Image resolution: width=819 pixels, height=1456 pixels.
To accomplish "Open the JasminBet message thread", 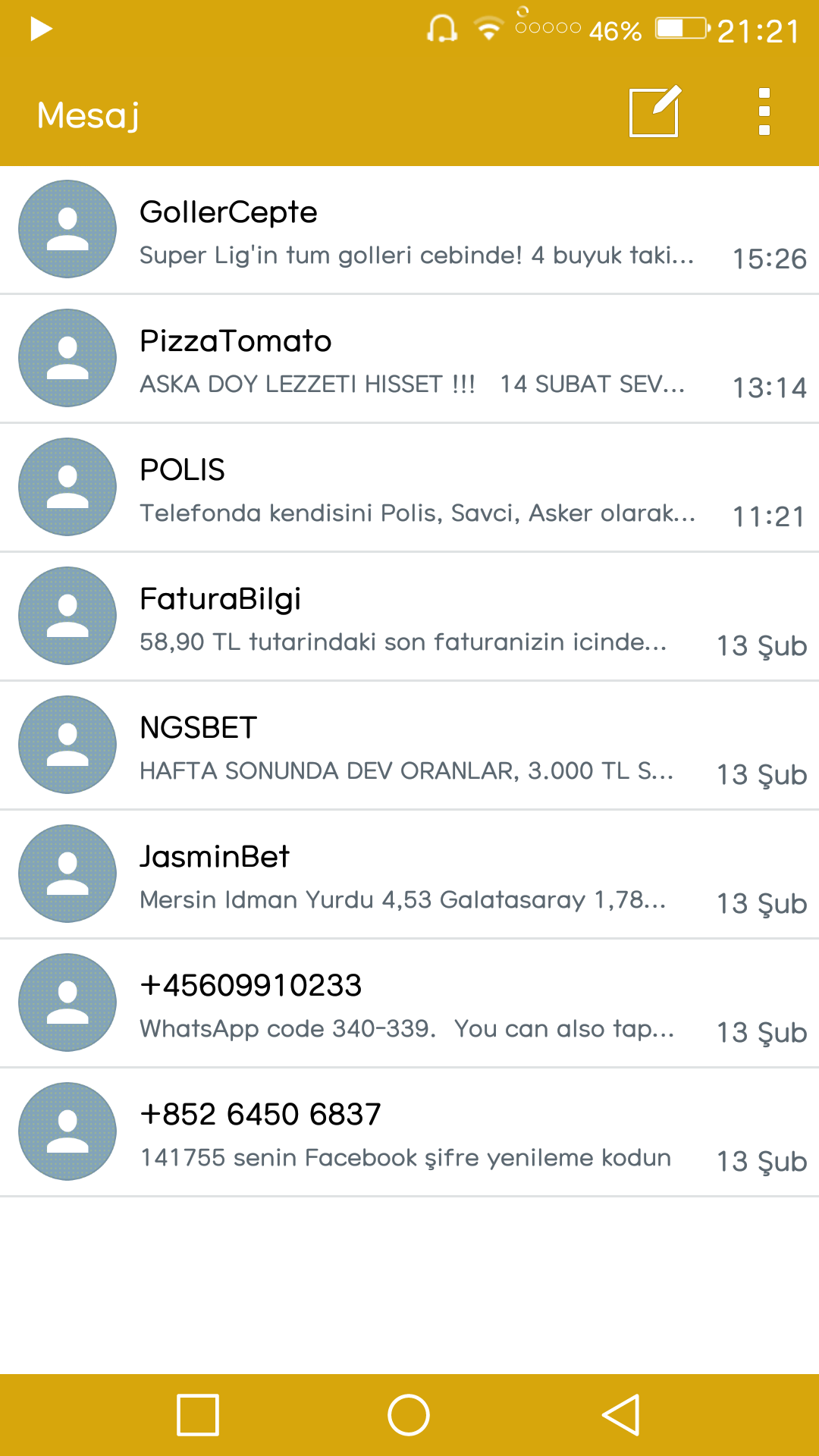I will (409, 874).
